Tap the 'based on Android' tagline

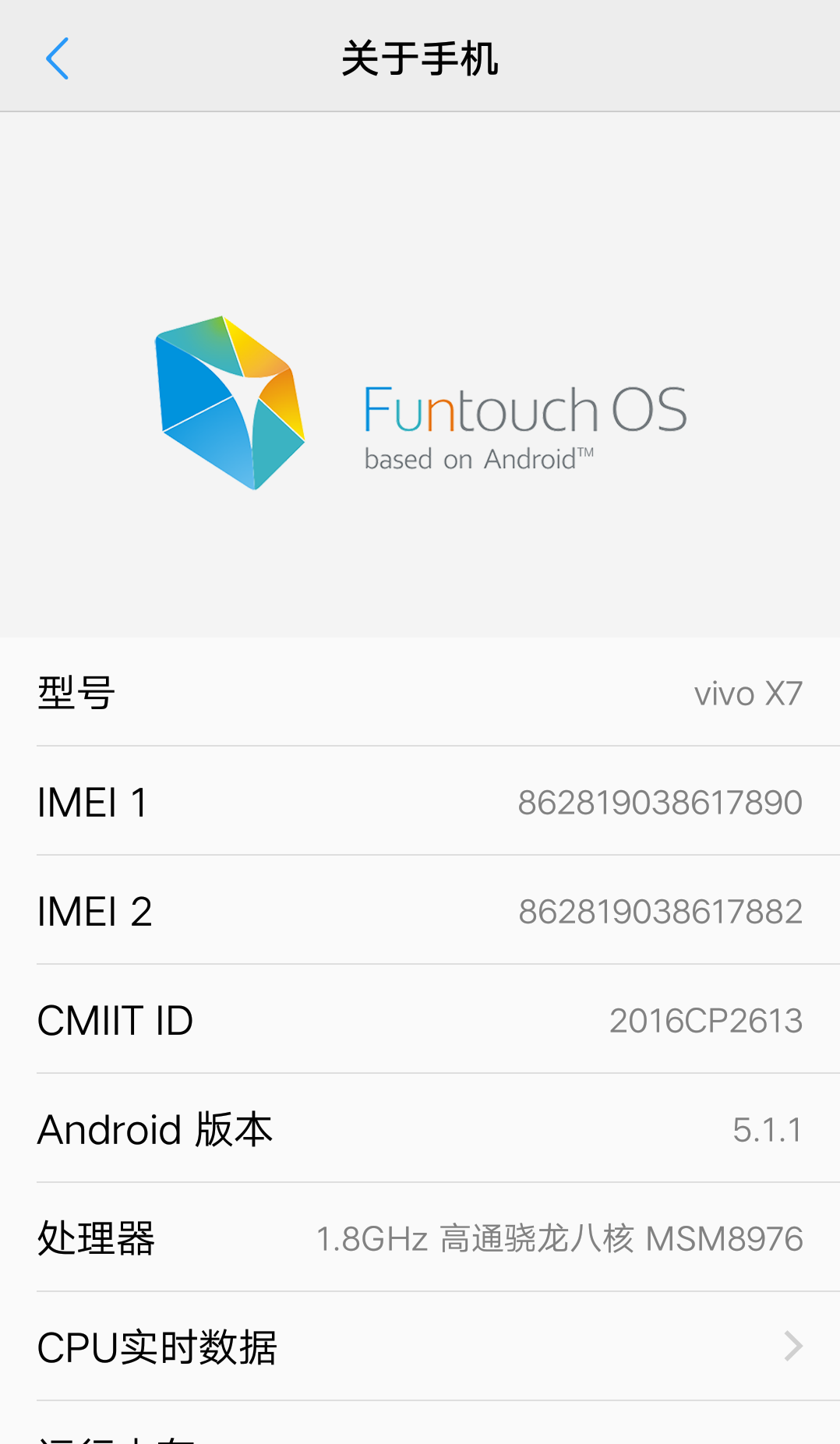point(479,458)
